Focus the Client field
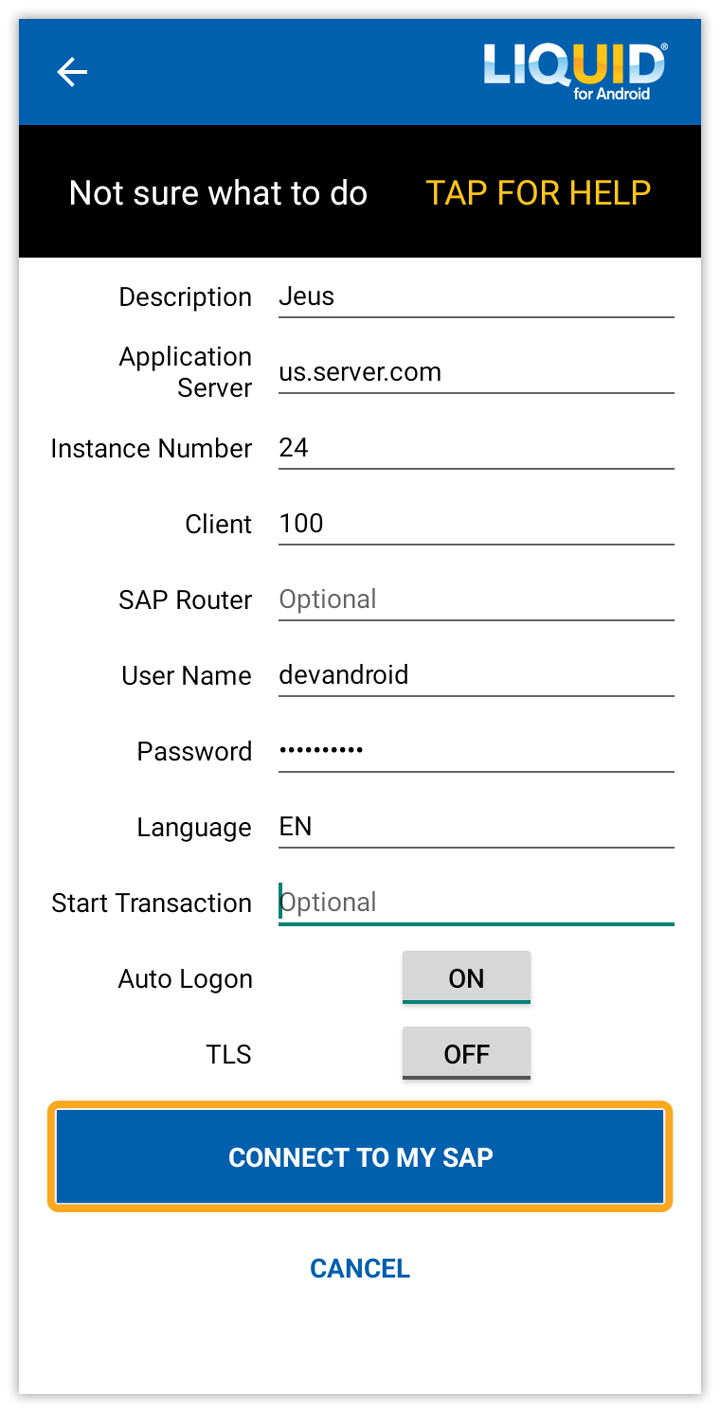 coord(476,524)
